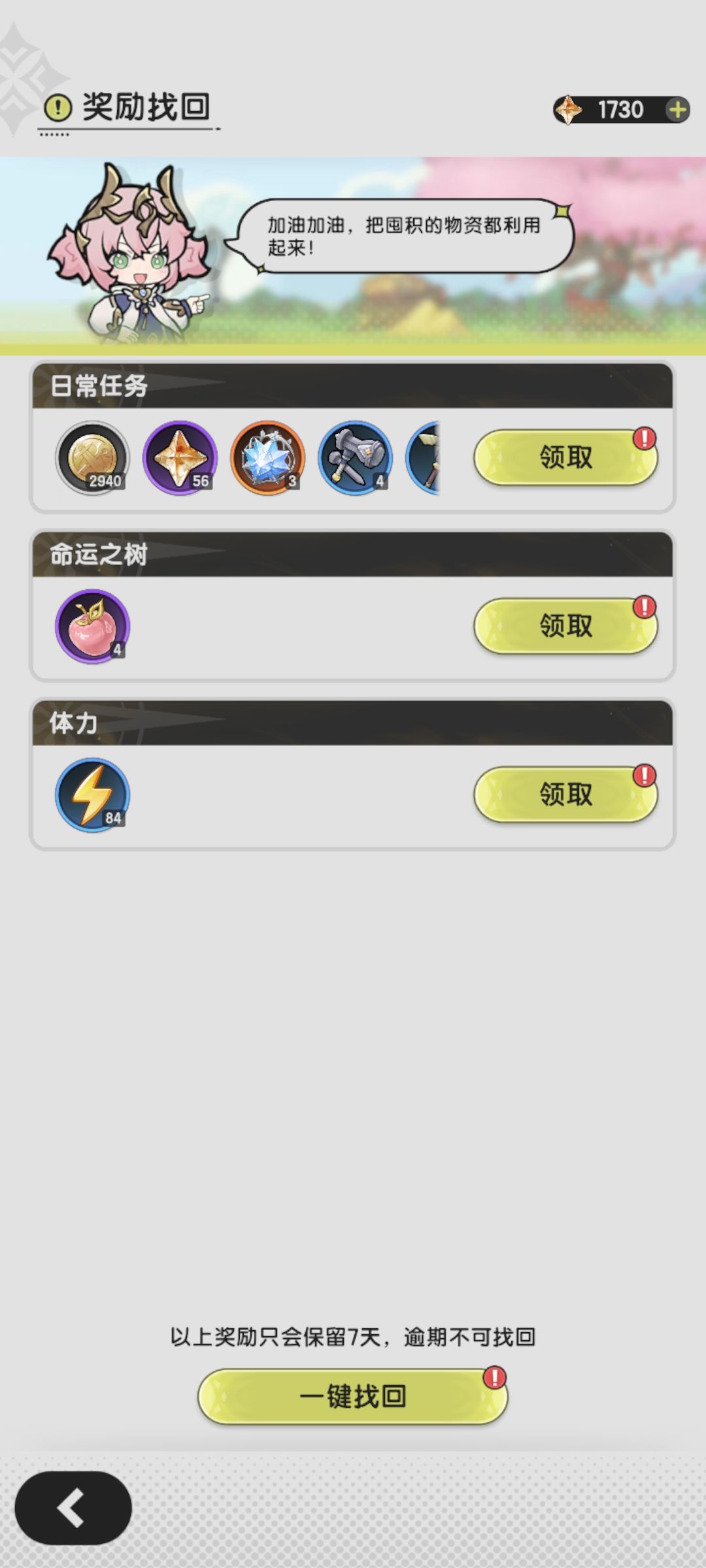Claim the 日常任务 rewards via 领取
The width and height of the screenshot is (706, 1568).
[565, 458]
